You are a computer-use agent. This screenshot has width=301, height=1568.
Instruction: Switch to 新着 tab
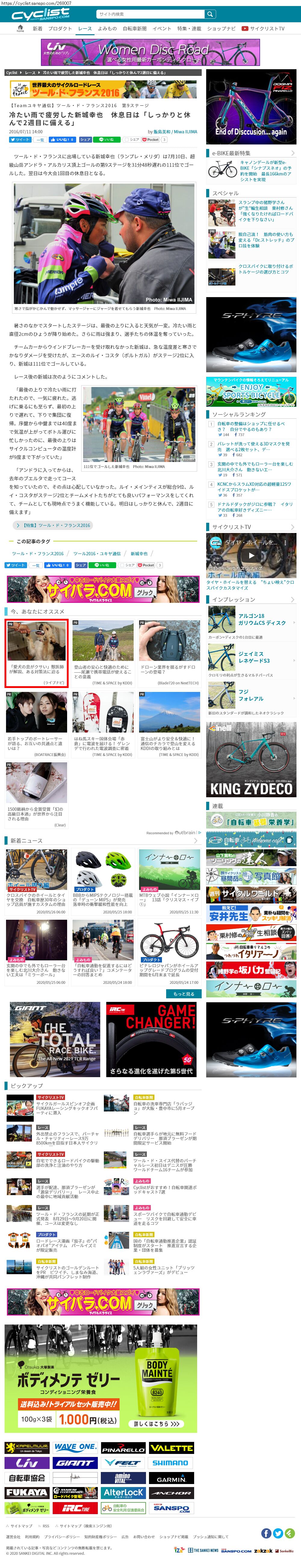(x=37, y=29)
